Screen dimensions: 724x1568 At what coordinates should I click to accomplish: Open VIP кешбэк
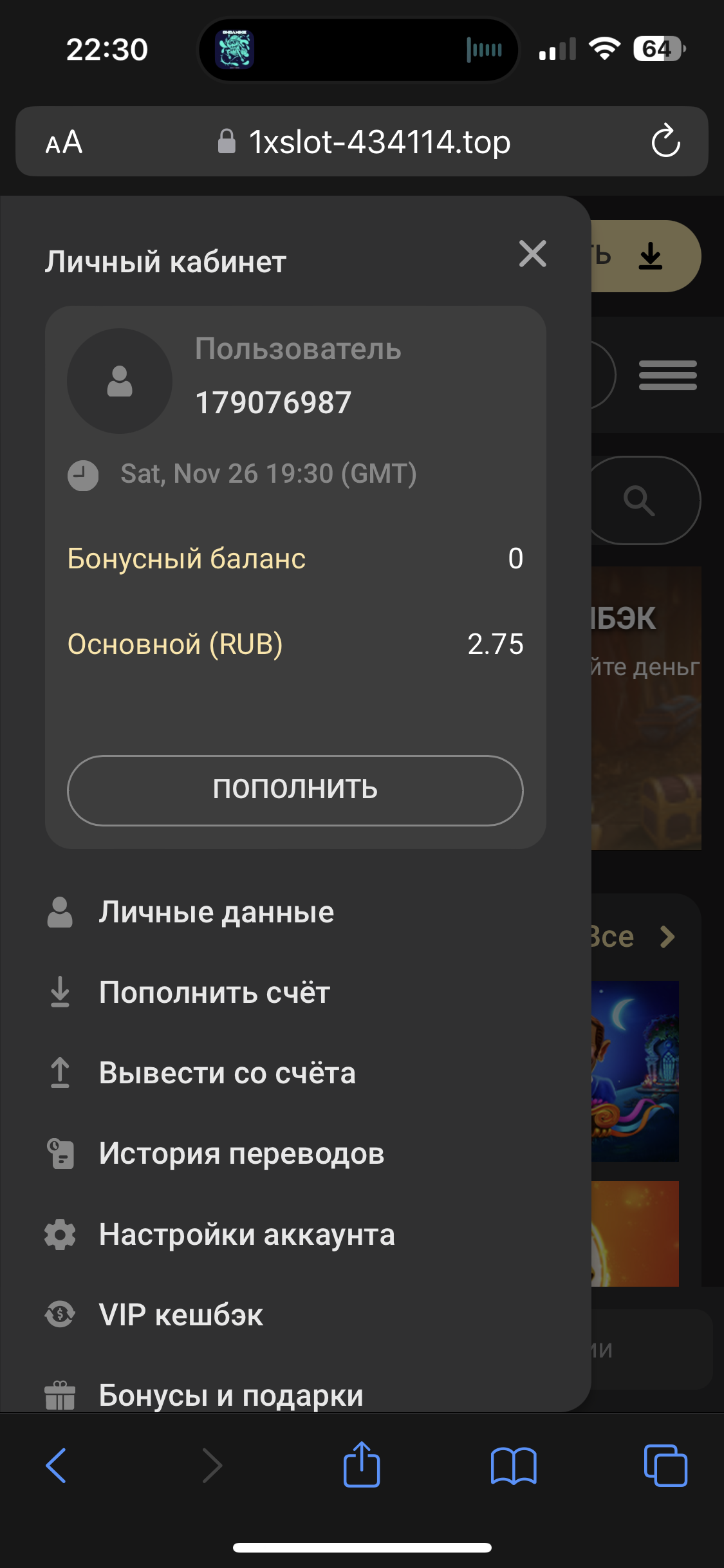(181, 1315)
